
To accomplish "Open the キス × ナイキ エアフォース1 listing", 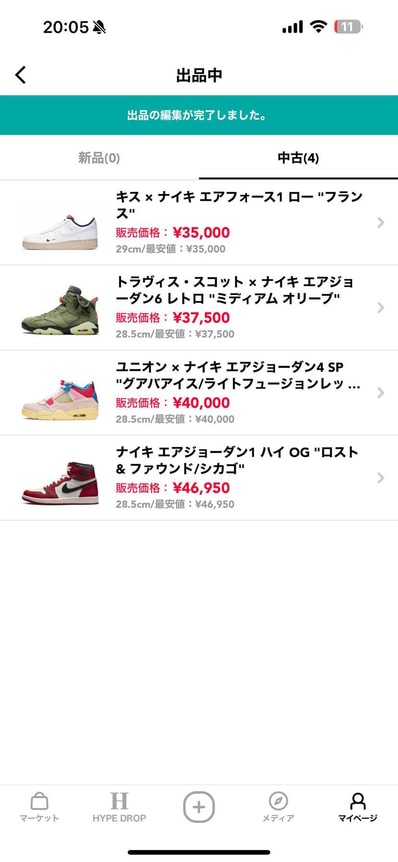I will coord(199,223).
